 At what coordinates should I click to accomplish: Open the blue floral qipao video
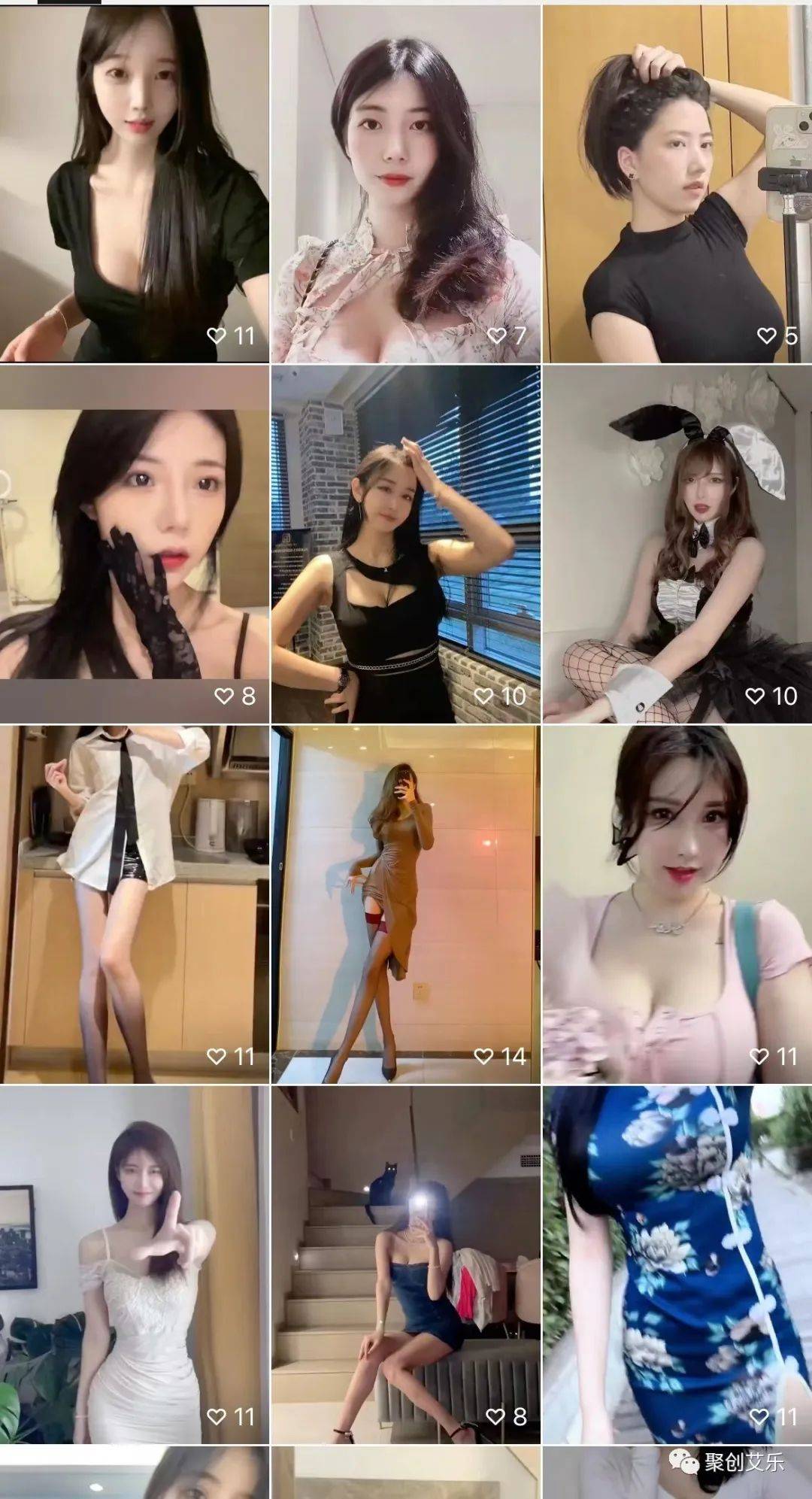pyautogui.click(x=677, y=1264)
